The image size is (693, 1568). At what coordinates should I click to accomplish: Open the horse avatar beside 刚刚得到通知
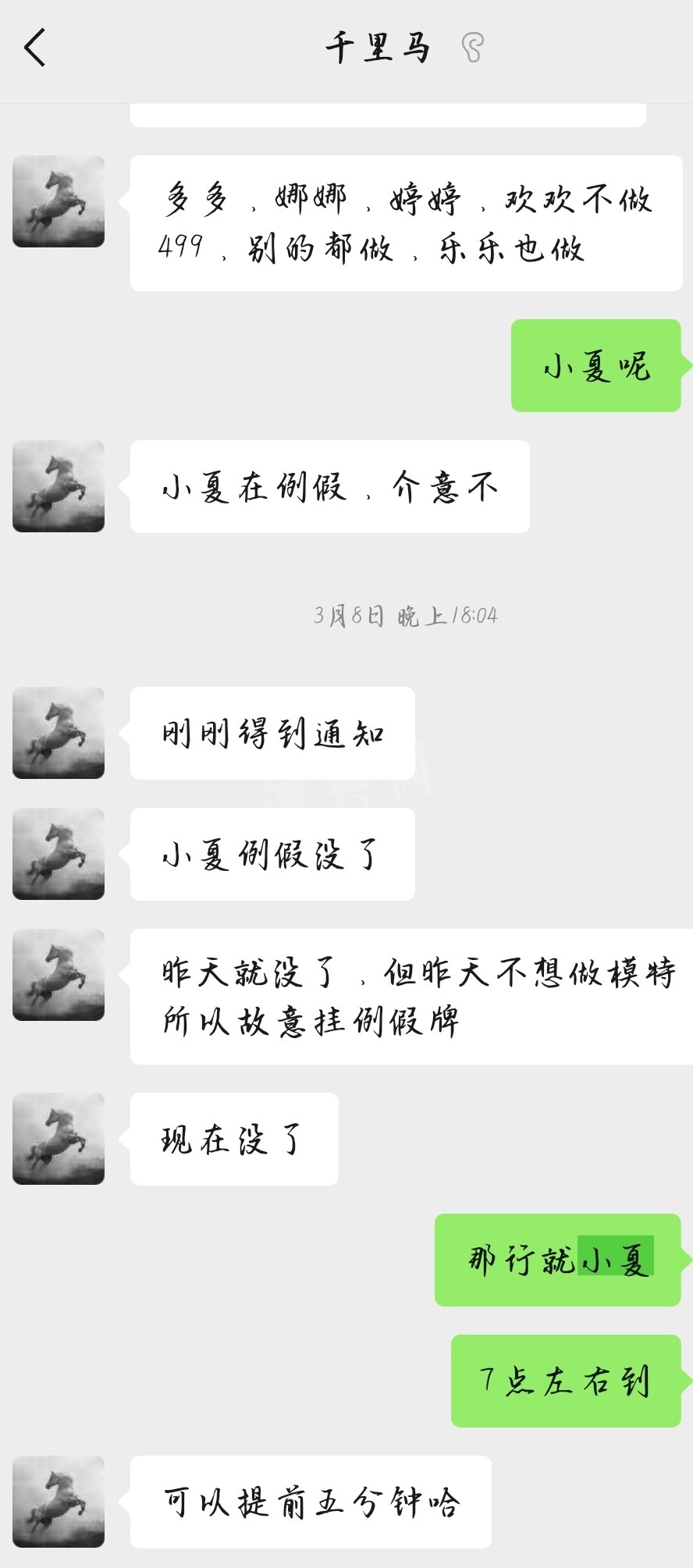pyautogui.click(x=59, y=733)
